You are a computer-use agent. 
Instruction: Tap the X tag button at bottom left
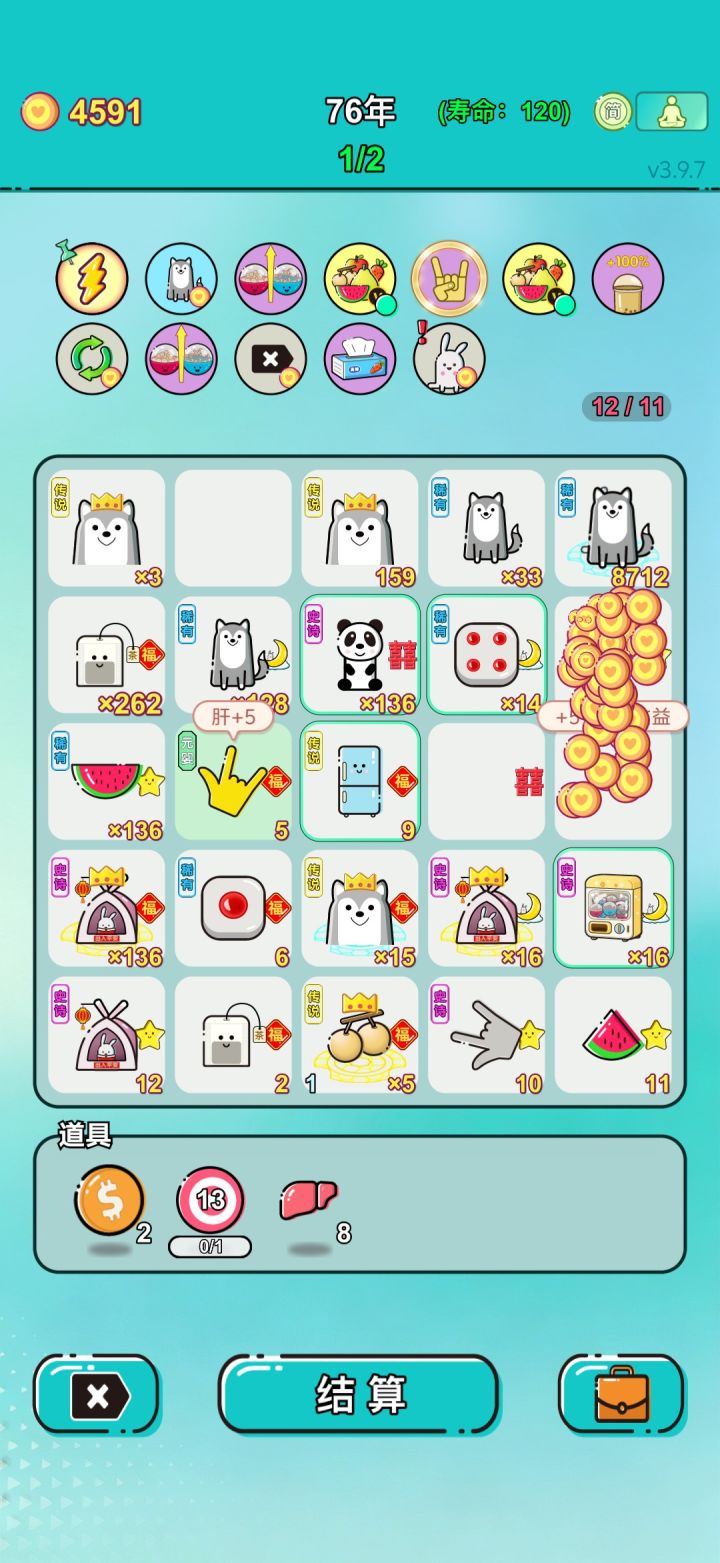96,1394
